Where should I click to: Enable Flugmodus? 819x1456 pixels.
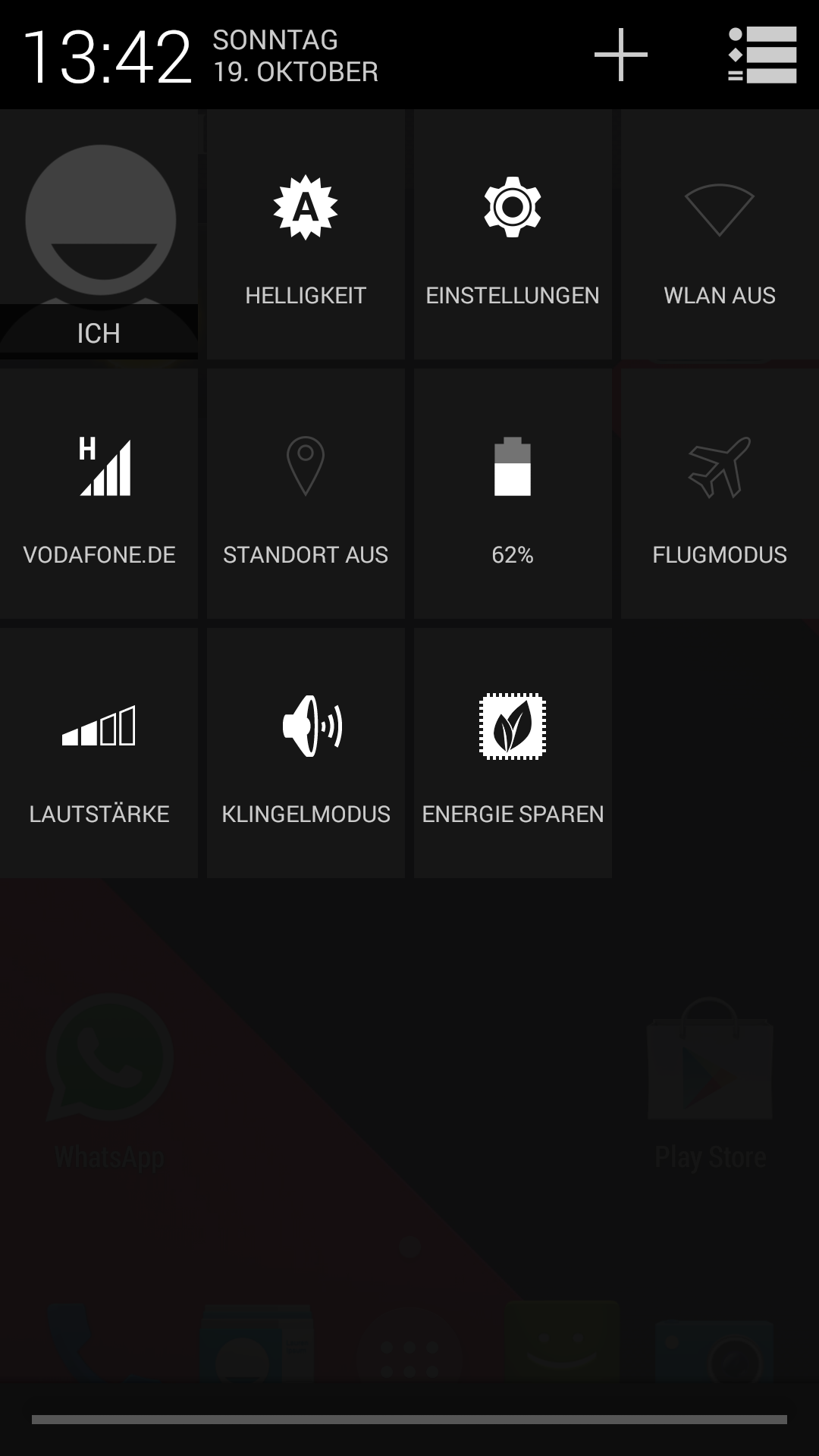(720, 494)
